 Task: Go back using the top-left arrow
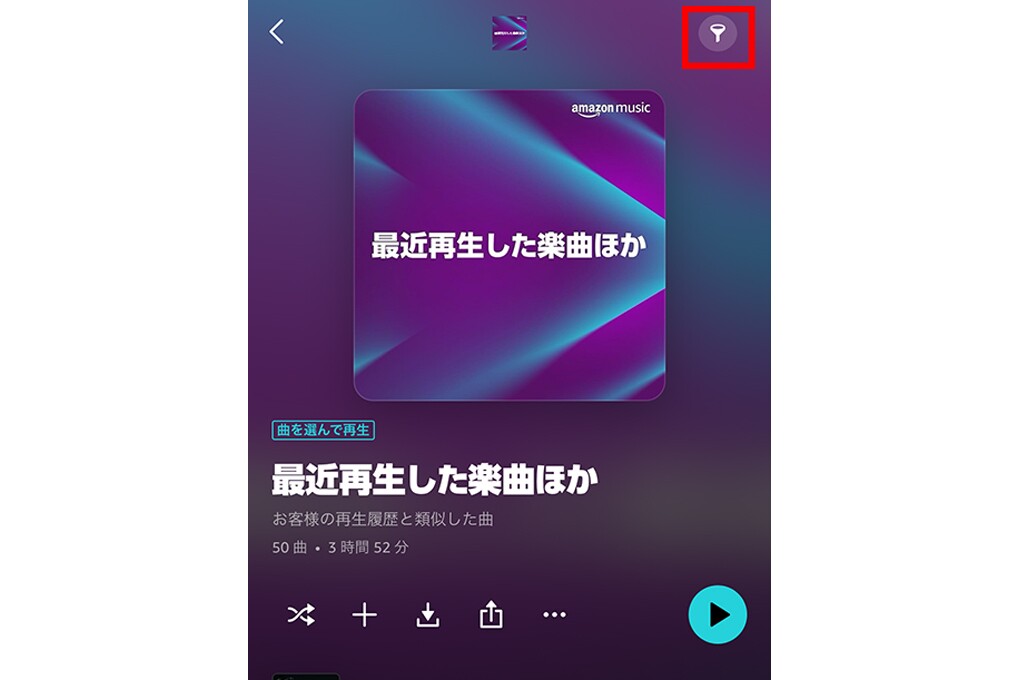[277, 32]
